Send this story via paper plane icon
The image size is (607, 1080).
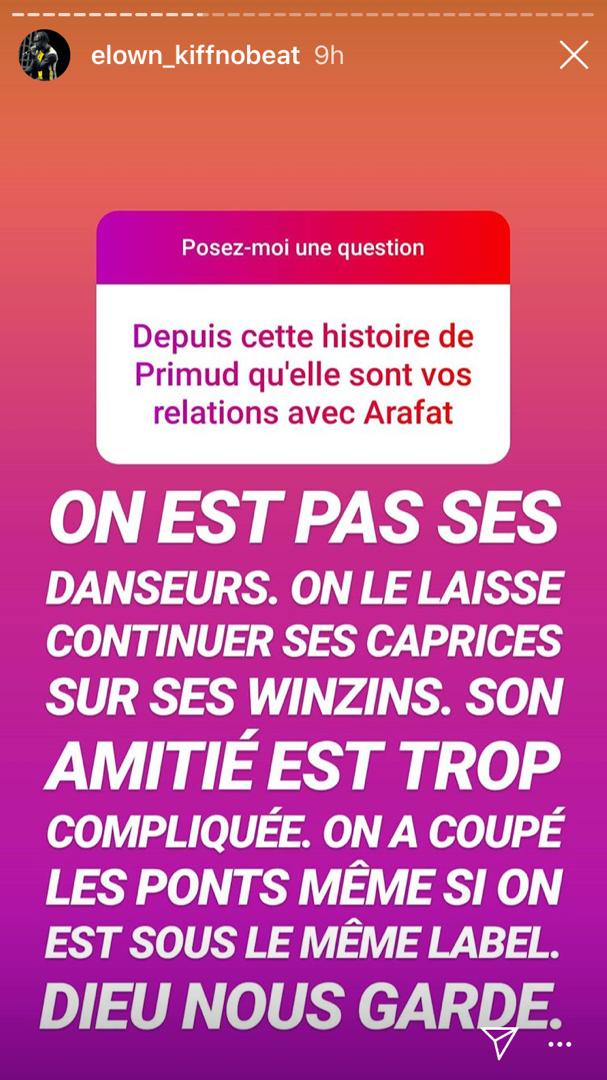pyautogui.click(x=499, y=1043)
